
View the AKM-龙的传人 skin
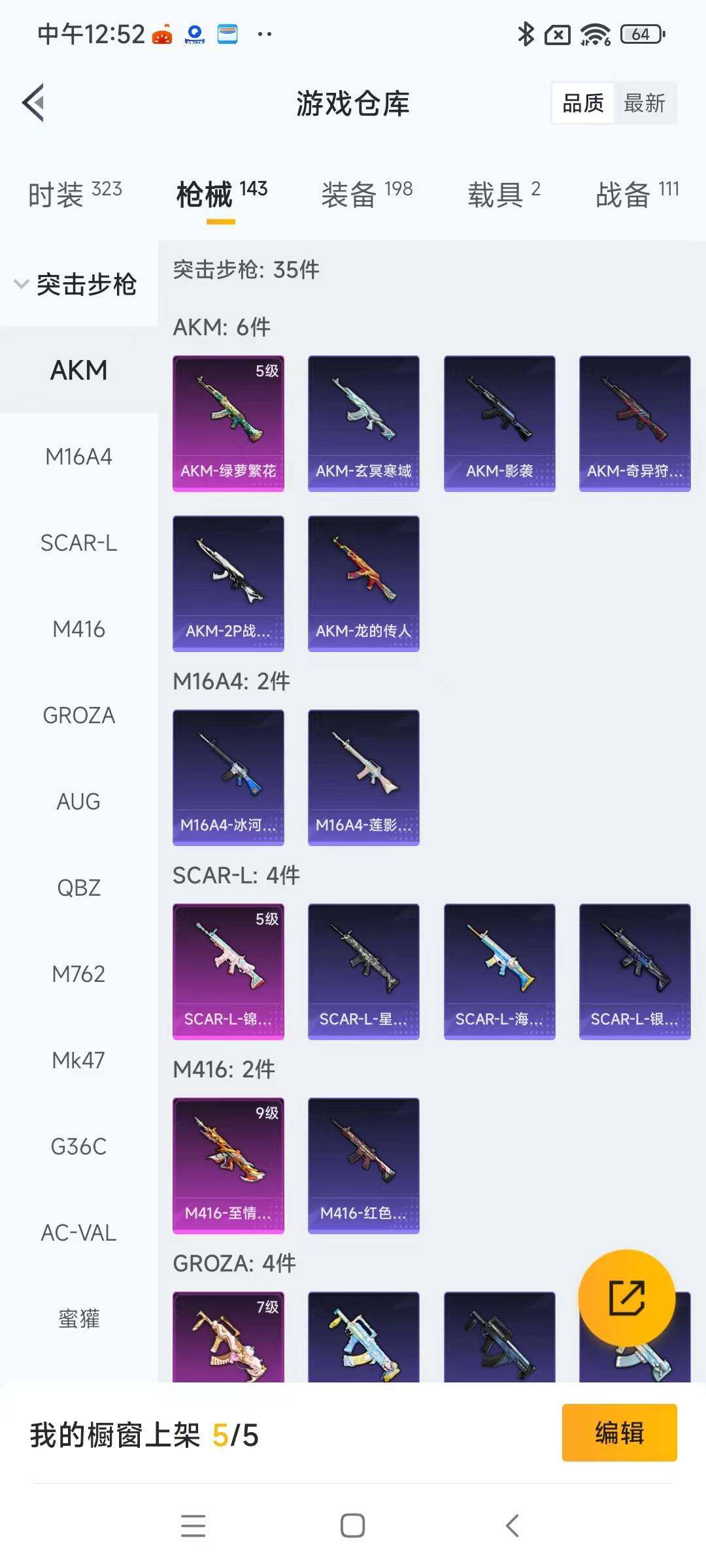363,583
